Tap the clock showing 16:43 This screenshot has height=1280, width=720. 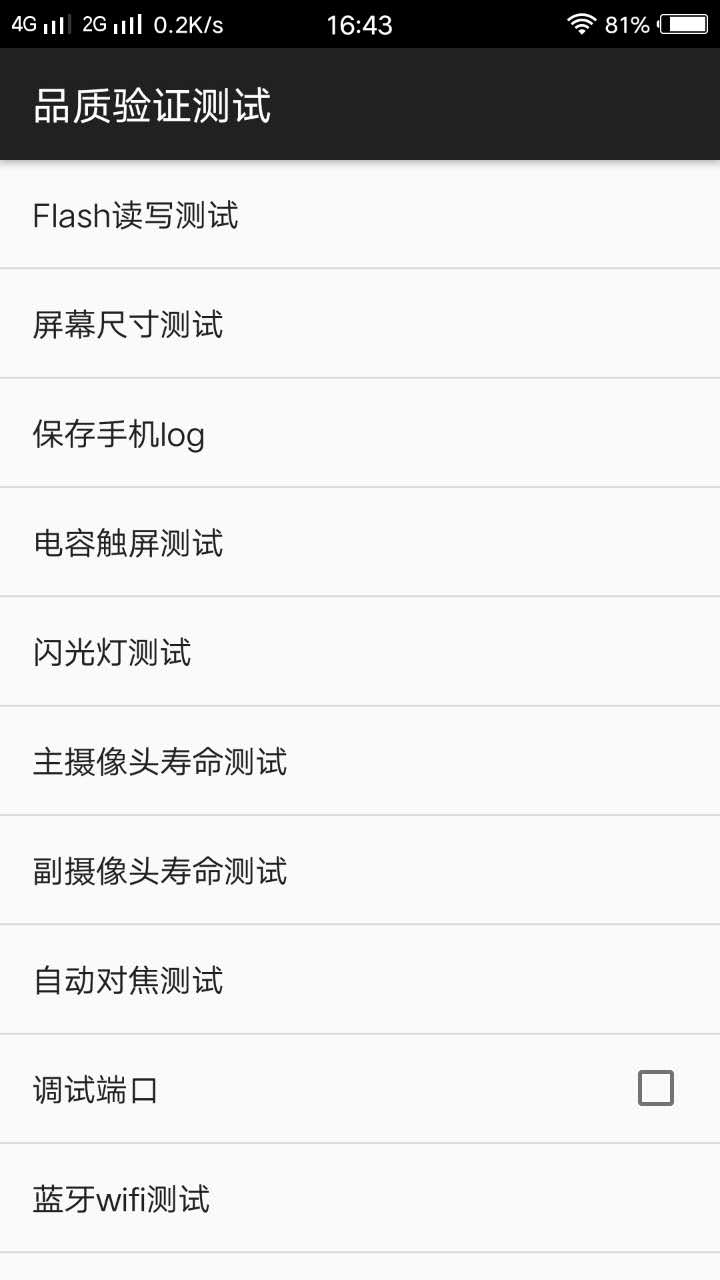(x=360, y=23)
